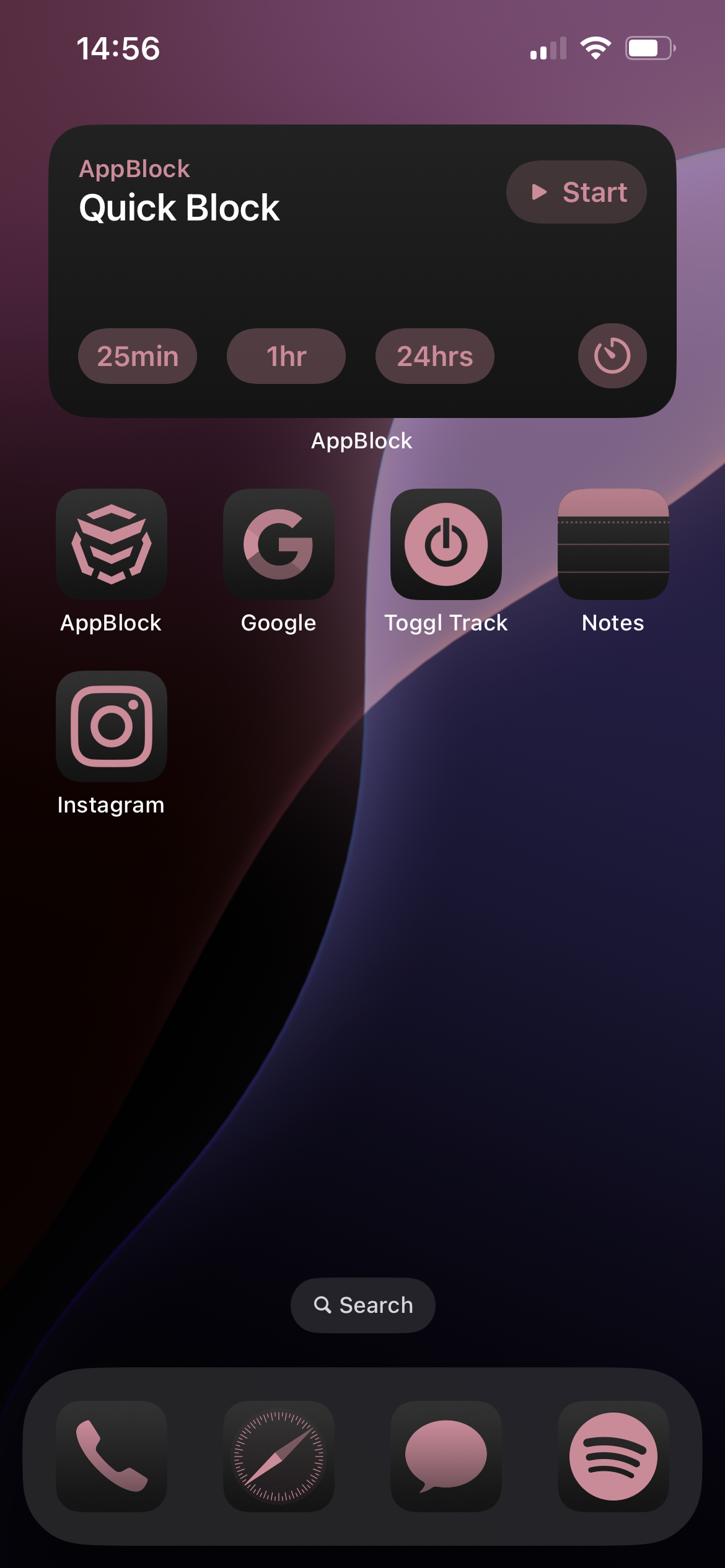The width and height of the screenshot is (725, 1568).
Task: Launch Spotify from the dock
Action: (613, 1456)
